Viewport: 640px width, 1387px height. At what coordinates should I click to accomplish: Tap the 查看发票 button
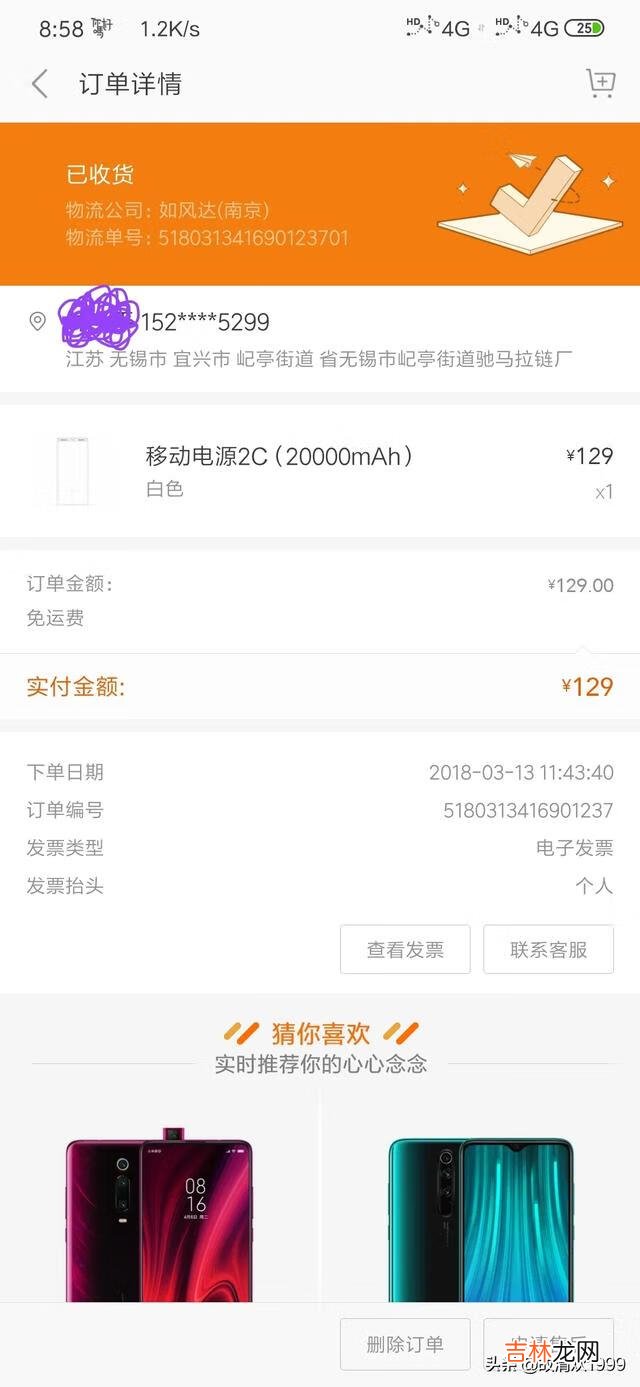(405, 949)
